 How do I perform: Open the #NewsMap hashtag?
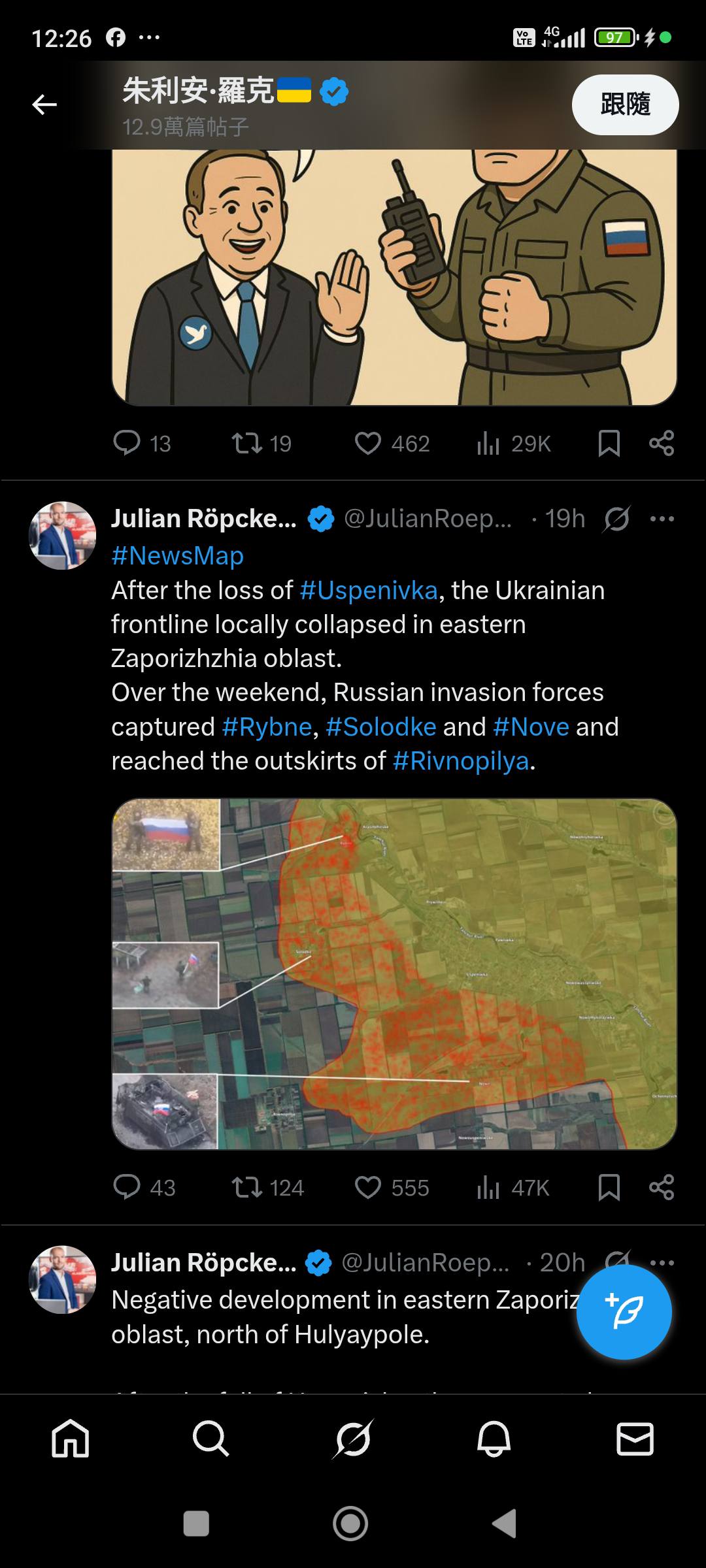point(177,555)
